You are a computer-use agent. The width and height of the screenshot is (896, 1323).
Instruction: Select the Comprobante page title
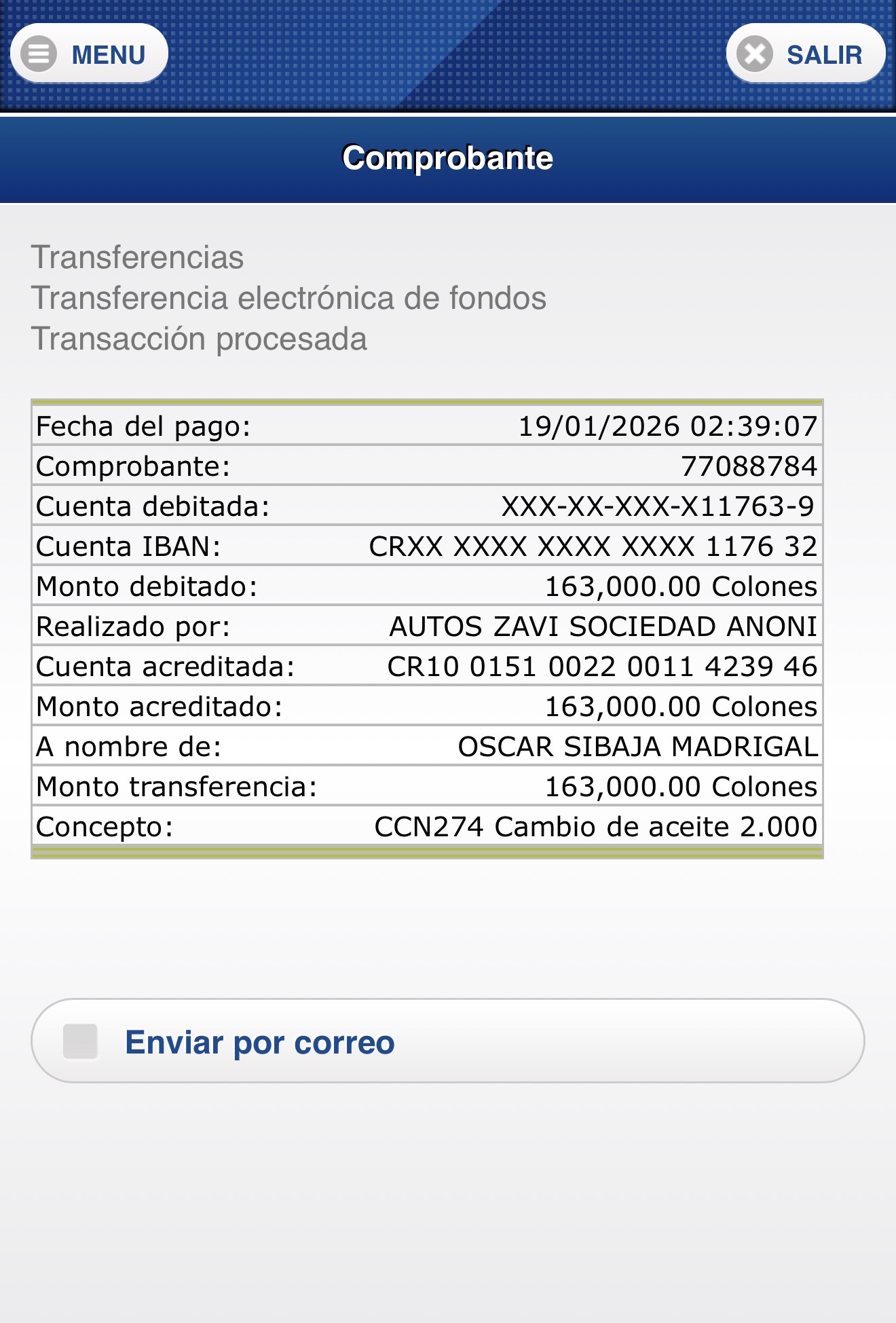pyautogui.click(x=448, y=158)
